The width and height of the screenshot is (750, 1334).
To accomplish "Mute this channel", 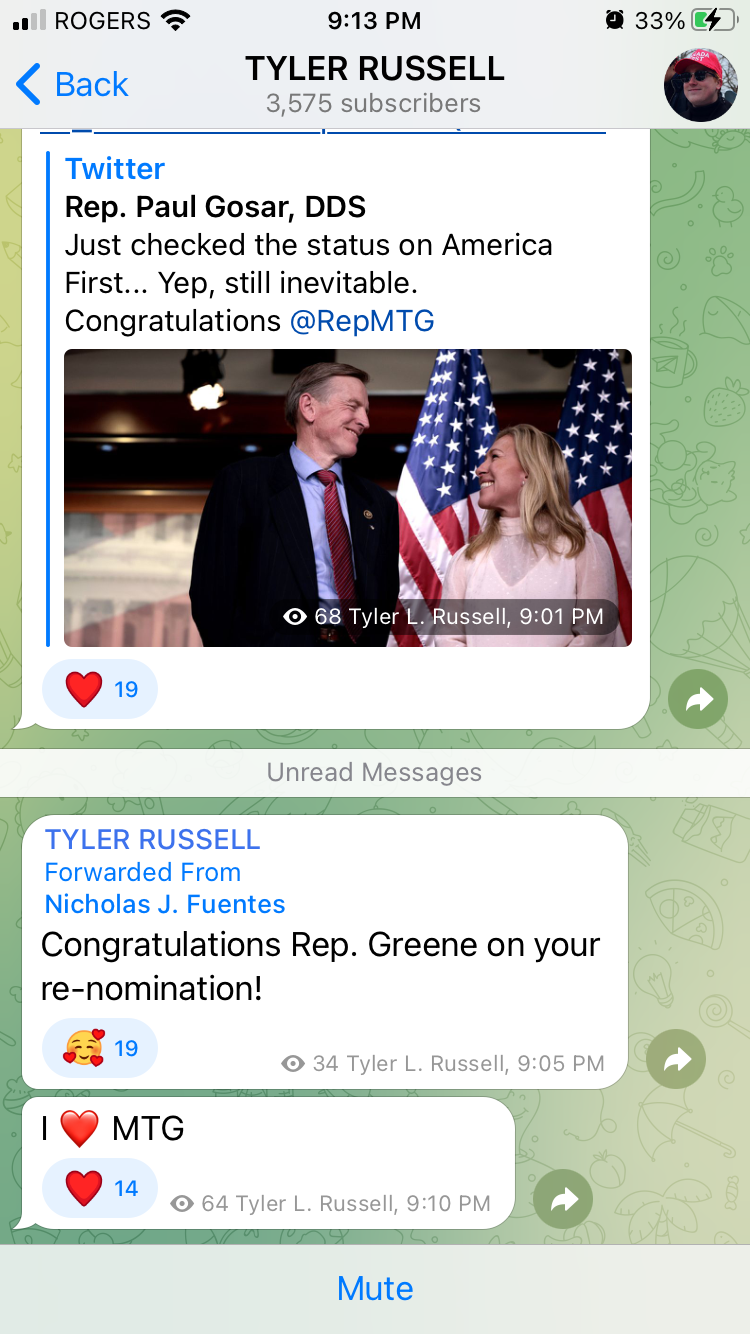I will [x=375, y=1288].
